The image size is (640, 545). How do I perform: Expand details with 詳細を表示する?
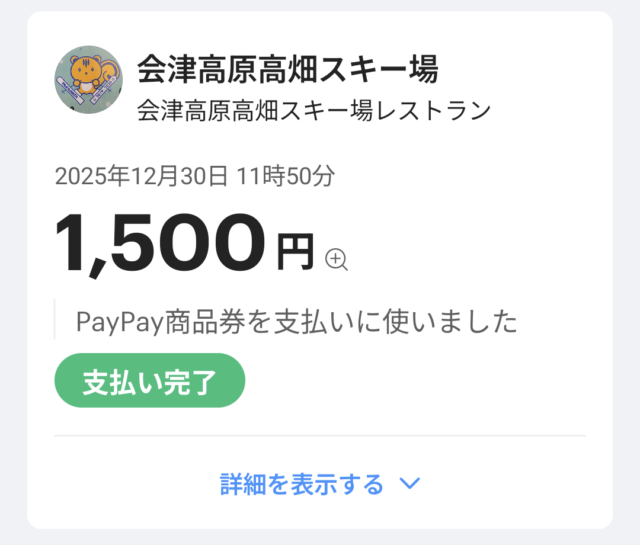[x=319, y=485]
